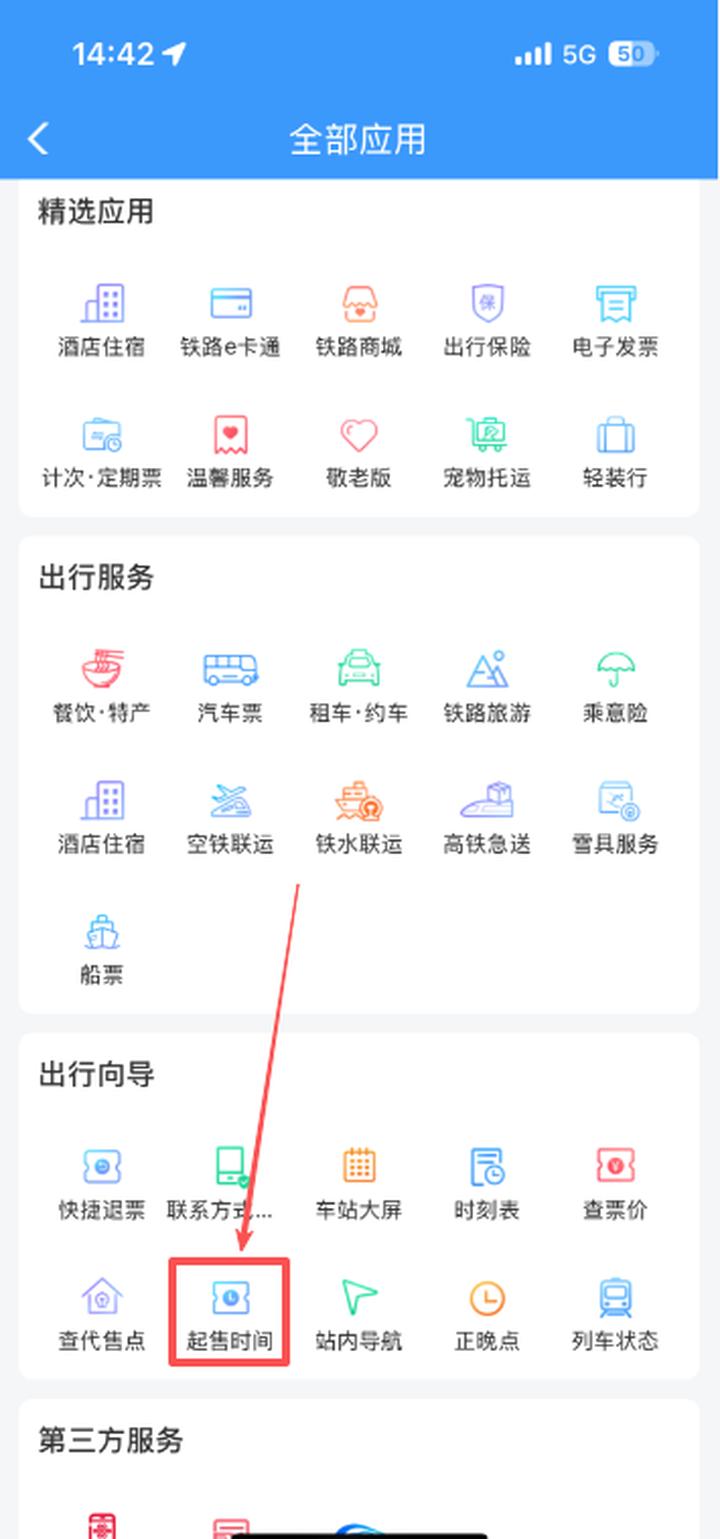Open 计次·定期票
This screenshot has height=1539, width=720.
pyautogui.click(x=102, y=450)
